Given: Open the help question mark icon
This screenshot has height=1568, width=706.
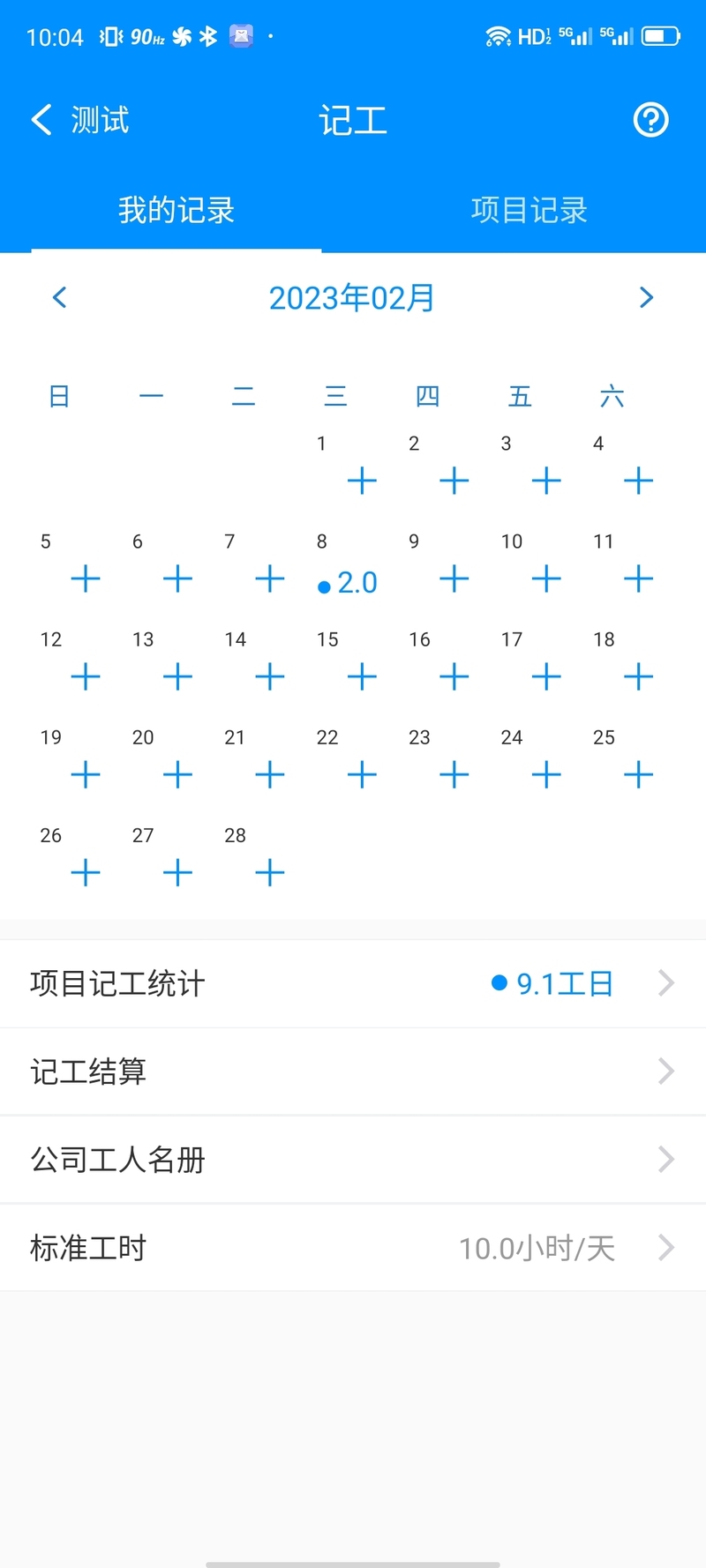Looking at the screenshot, I should coord(651,120).
